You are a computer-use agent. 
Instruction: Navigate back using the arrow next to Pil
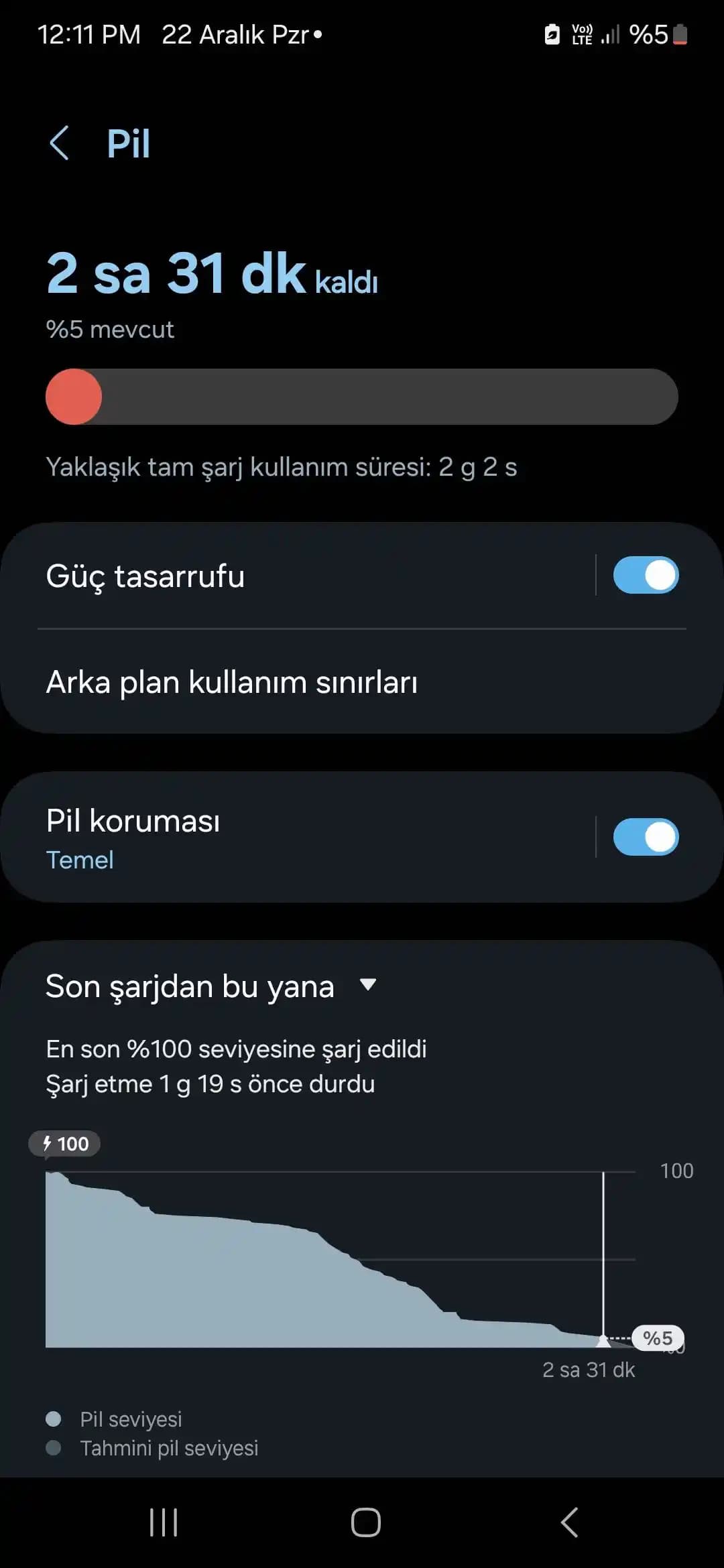click(x=60, y=142)
